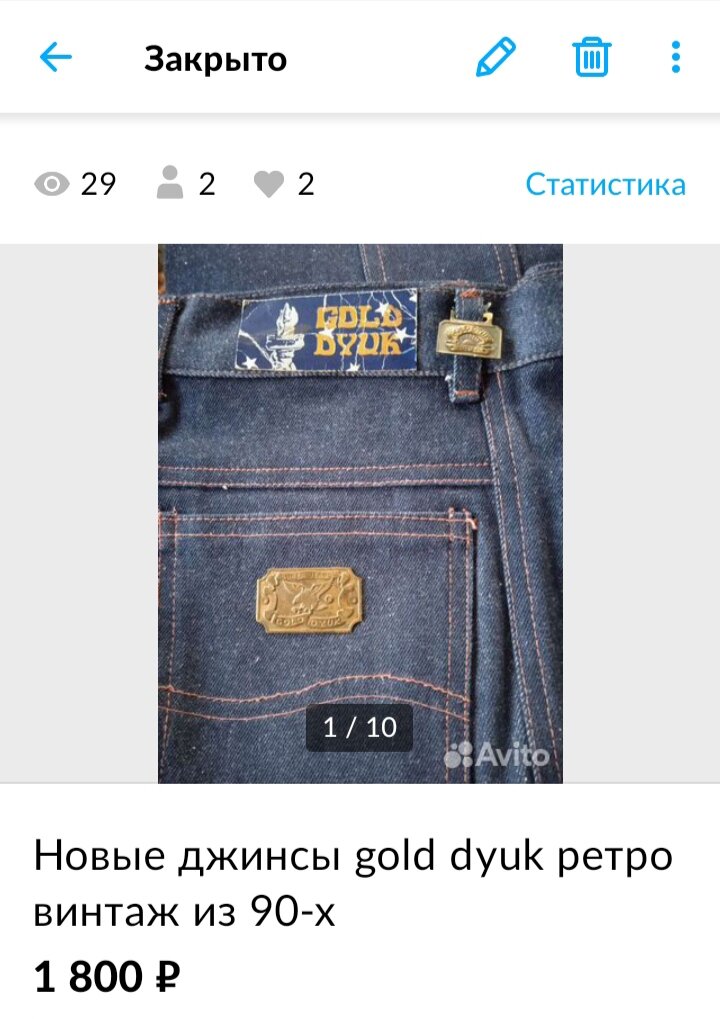Edit this listing with the pencil icon

(495, 57)
